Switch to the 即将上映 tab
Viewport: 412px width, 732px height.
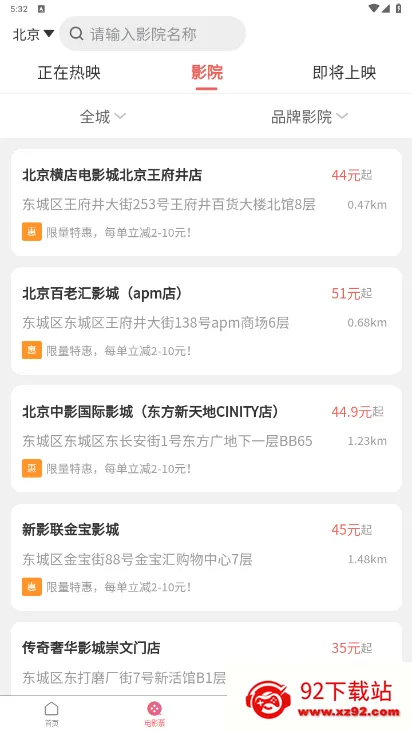344,72
